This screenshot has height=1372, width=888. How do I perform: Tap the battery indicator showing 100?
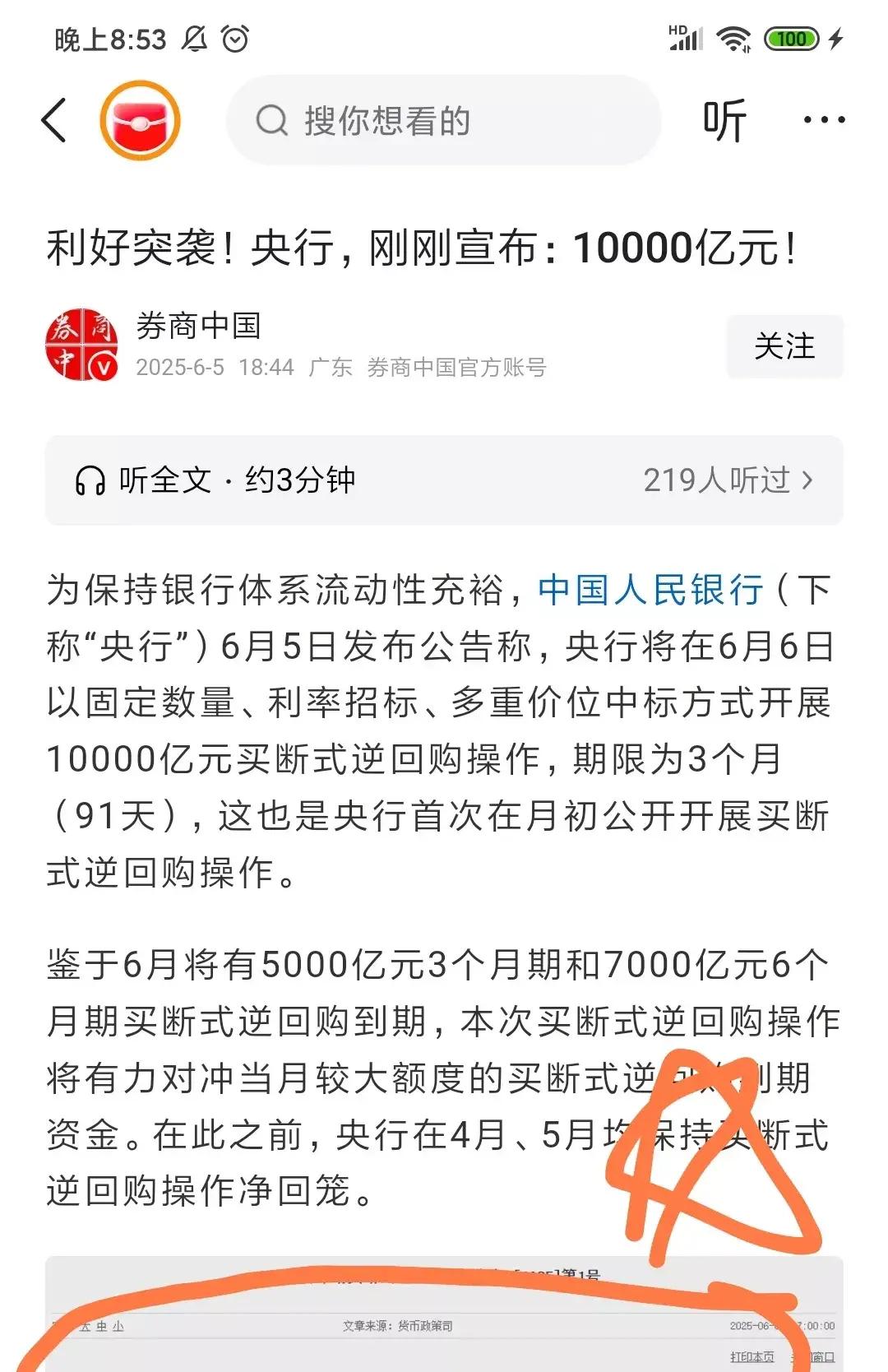pos(791,36)
